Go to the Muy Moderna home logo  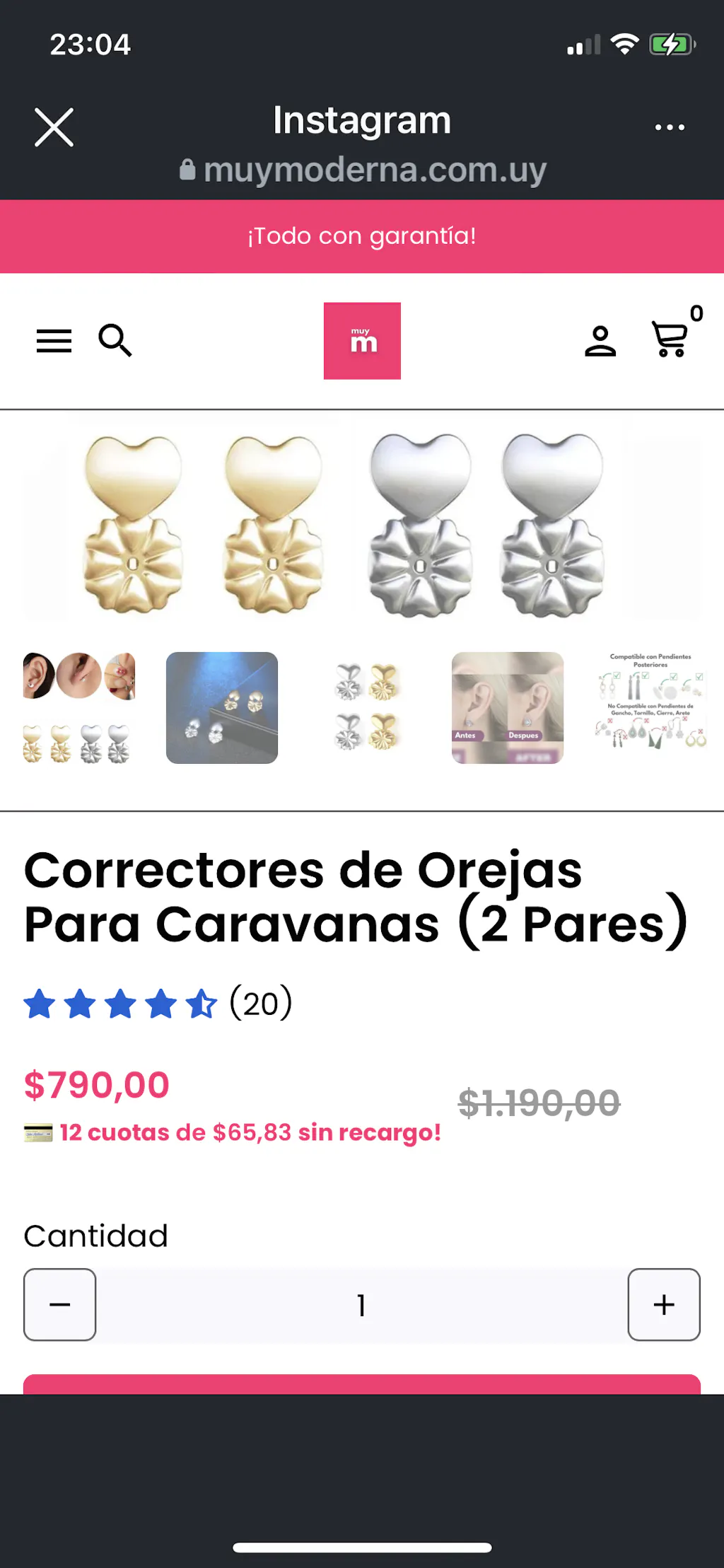tap(362, 341)
